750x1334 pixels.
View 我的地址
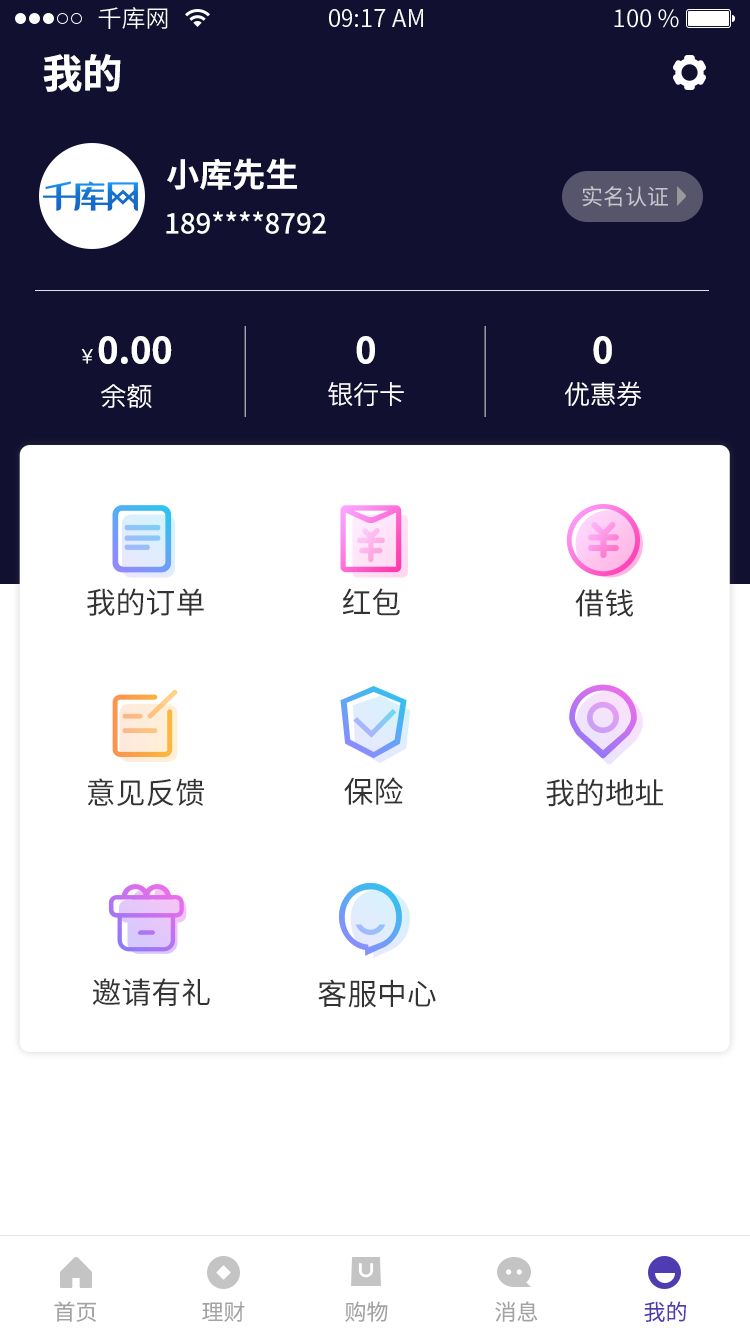604,749
